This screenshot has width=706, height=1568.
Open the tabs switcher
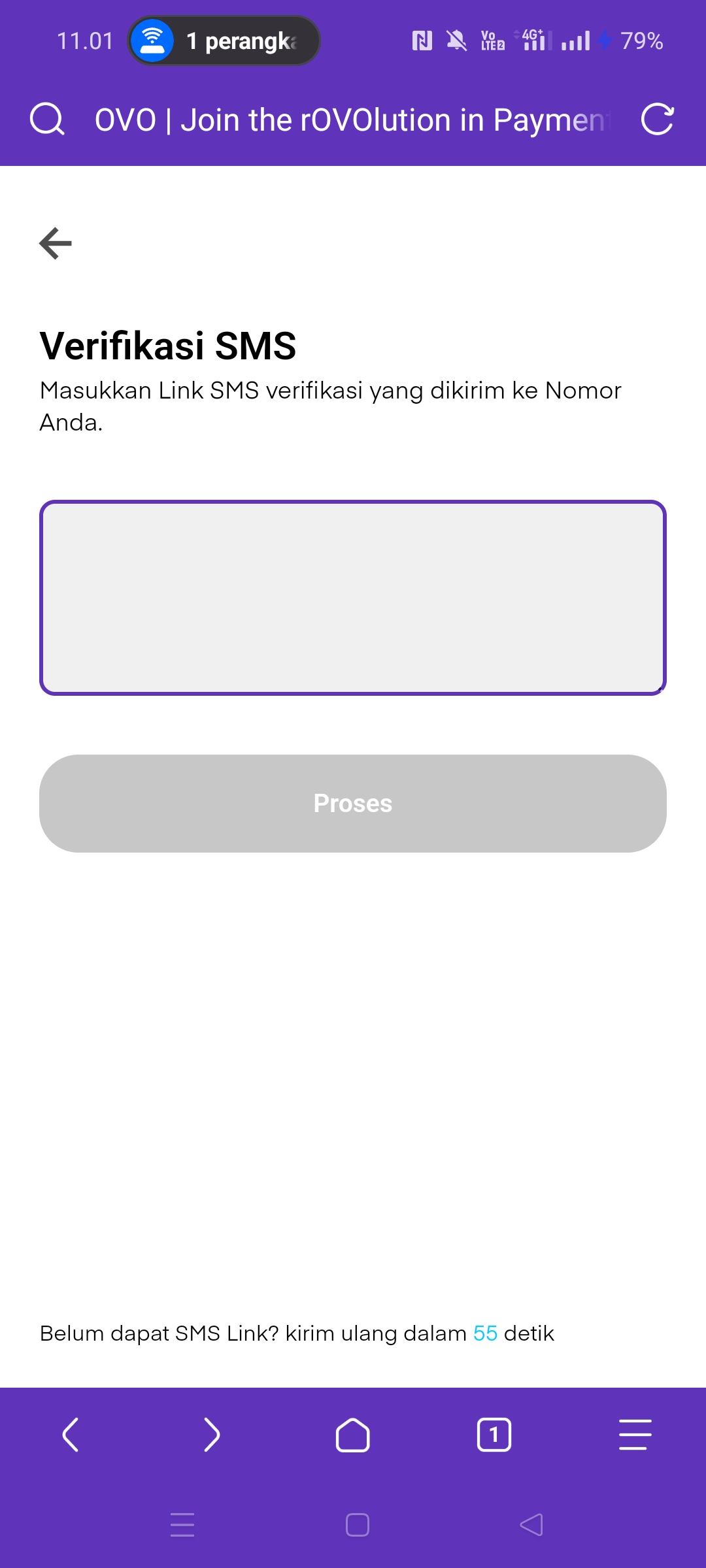click(x=494, y=1435)
